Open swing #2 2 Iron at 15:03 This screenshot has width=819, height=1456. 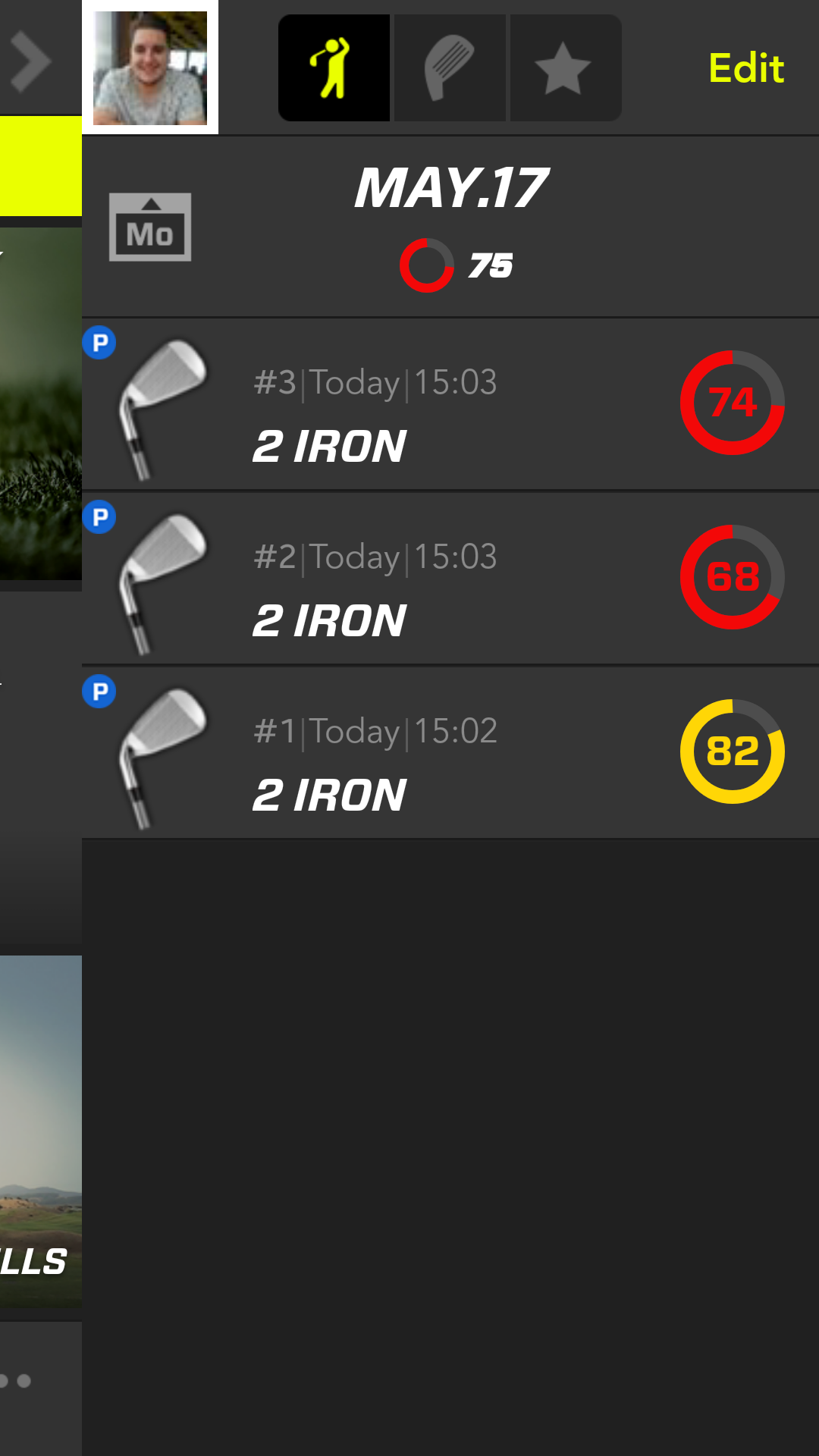(x=450, y=579)
